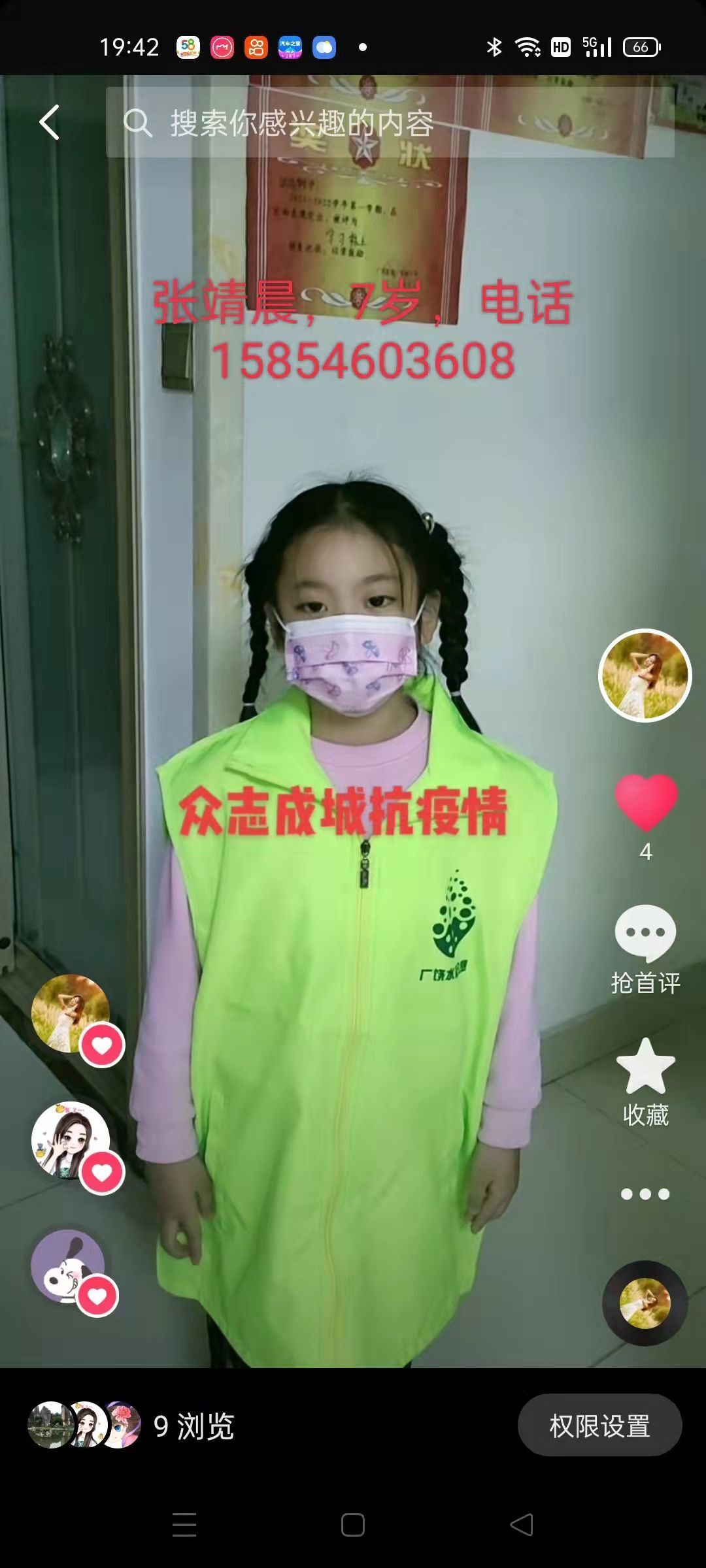Like this video with the heart
Screen dimensions: 706x1568
pyautogui.click(x=646, y=802)
